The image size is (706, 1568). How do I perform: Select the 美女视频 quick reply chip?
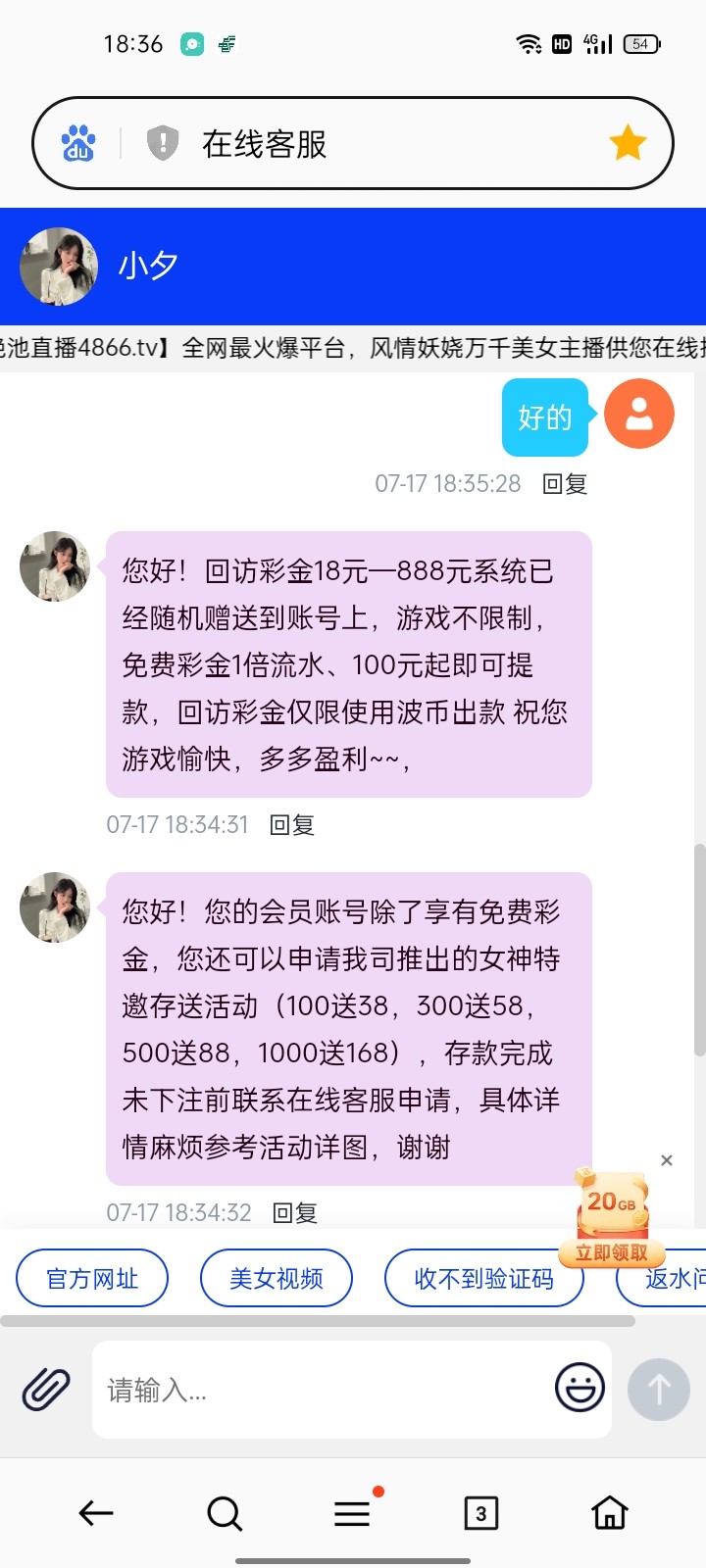click(x=277, y=1278)
